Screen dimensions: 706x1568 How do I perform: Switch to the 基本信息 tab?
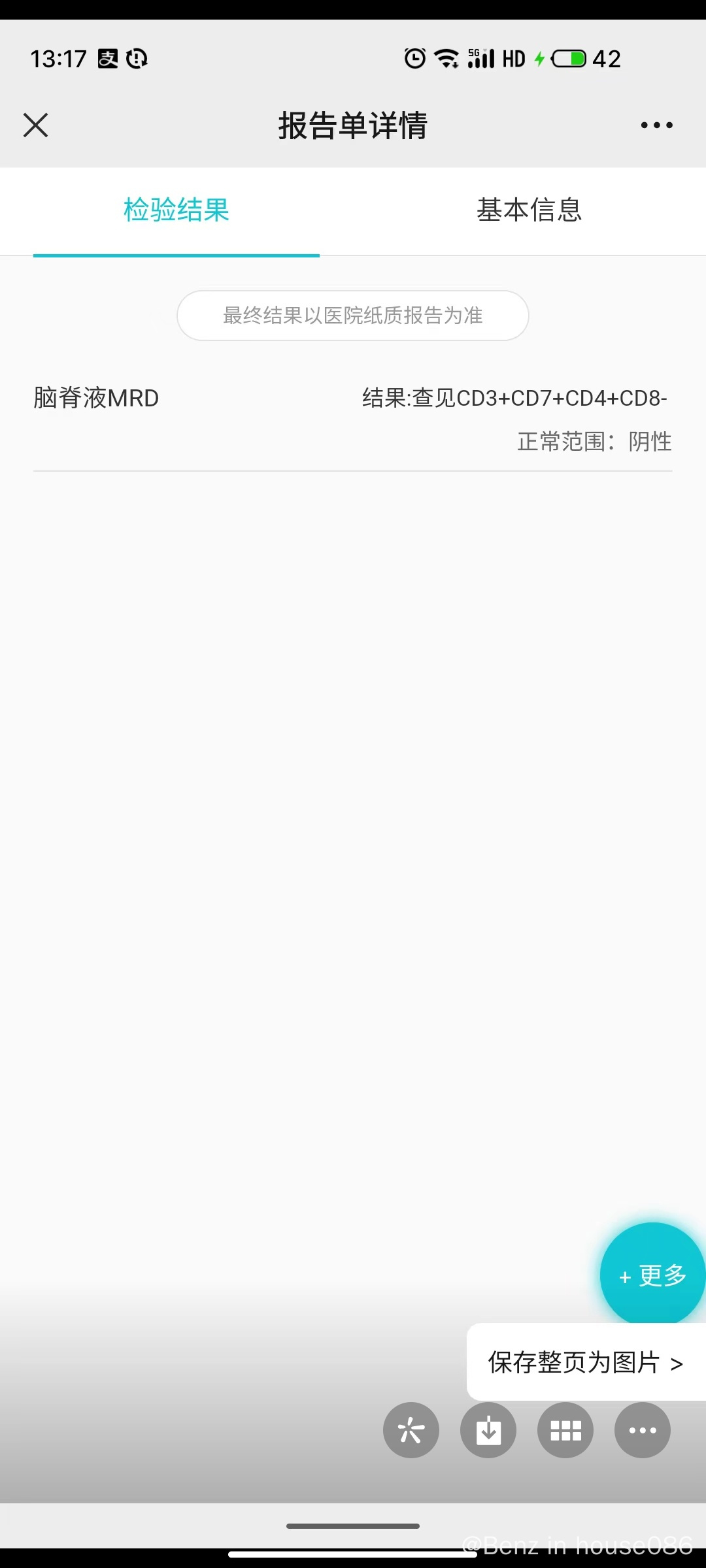(x=529, y=210)
